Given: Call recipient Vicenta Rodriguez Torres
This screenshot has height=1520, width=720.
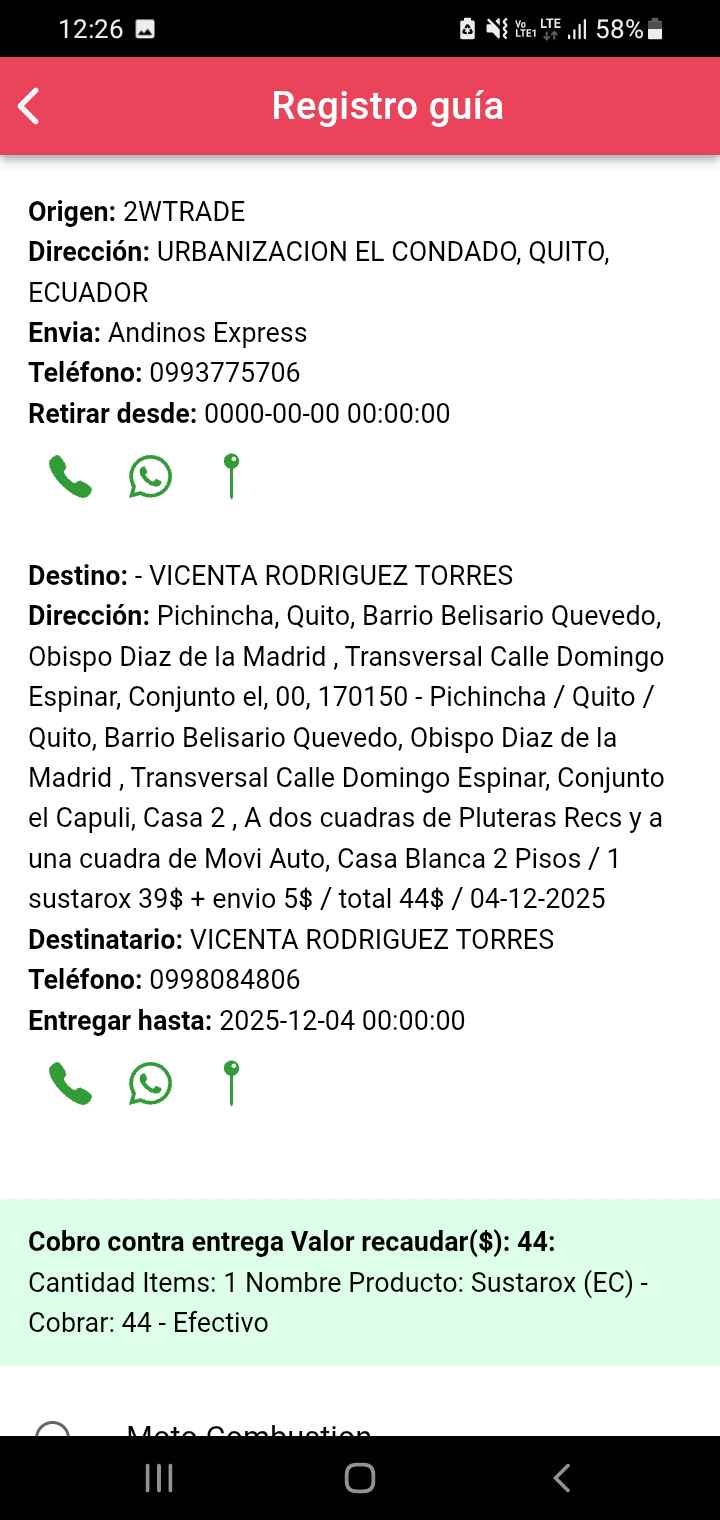Looking at the screenshot, I should pos(70,1084).
